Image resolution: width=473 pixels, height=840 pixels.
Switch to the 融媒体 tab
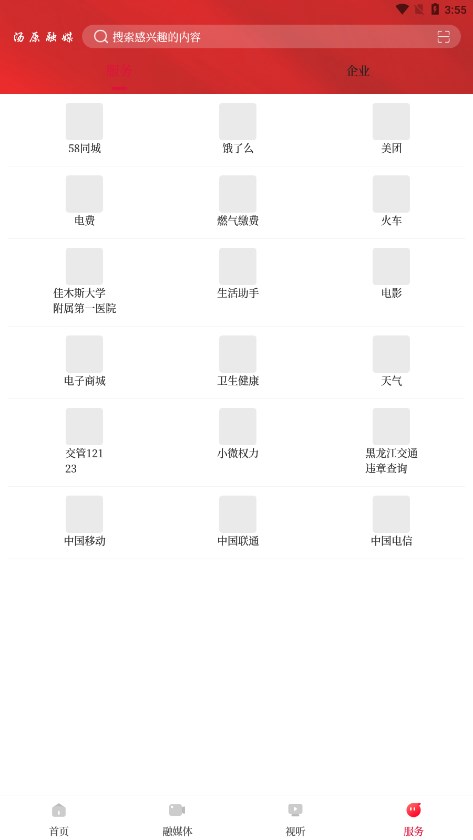click(x=177, y=819)
